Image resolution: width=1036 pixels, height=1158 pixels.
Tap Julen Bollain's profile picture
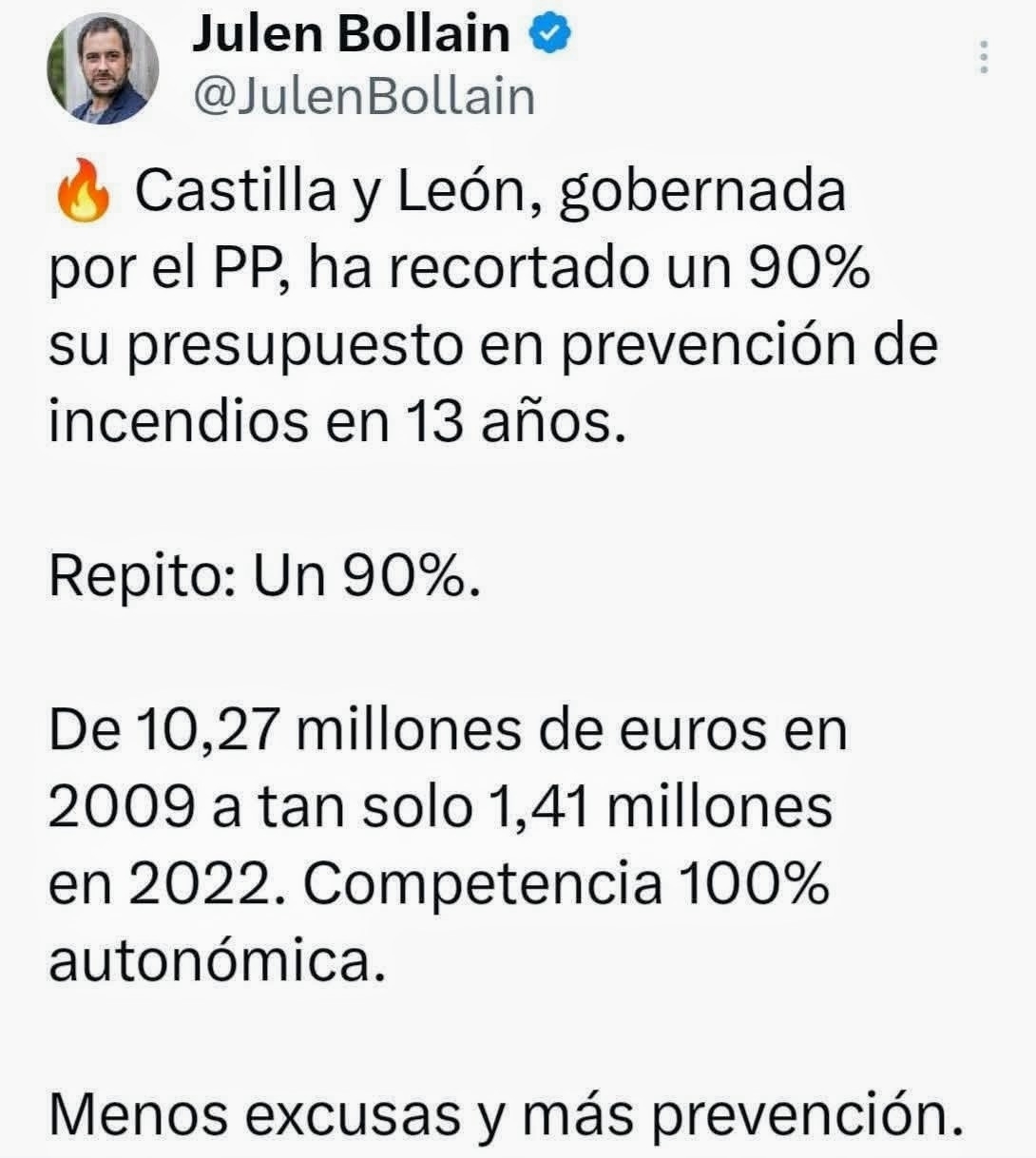105,68
